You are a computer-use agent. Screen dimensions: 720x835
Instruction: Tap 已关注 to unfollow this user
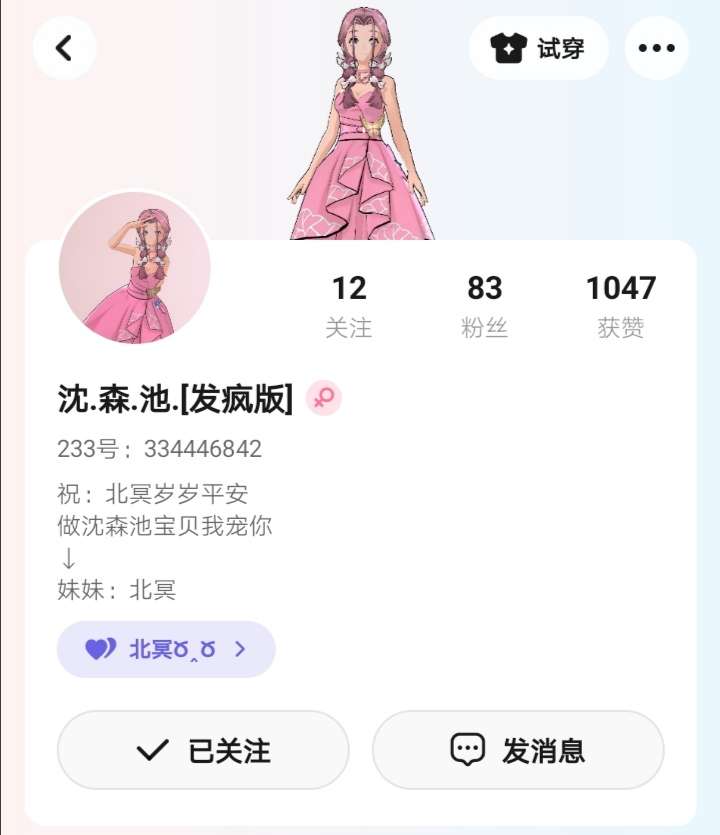point(203,750)
